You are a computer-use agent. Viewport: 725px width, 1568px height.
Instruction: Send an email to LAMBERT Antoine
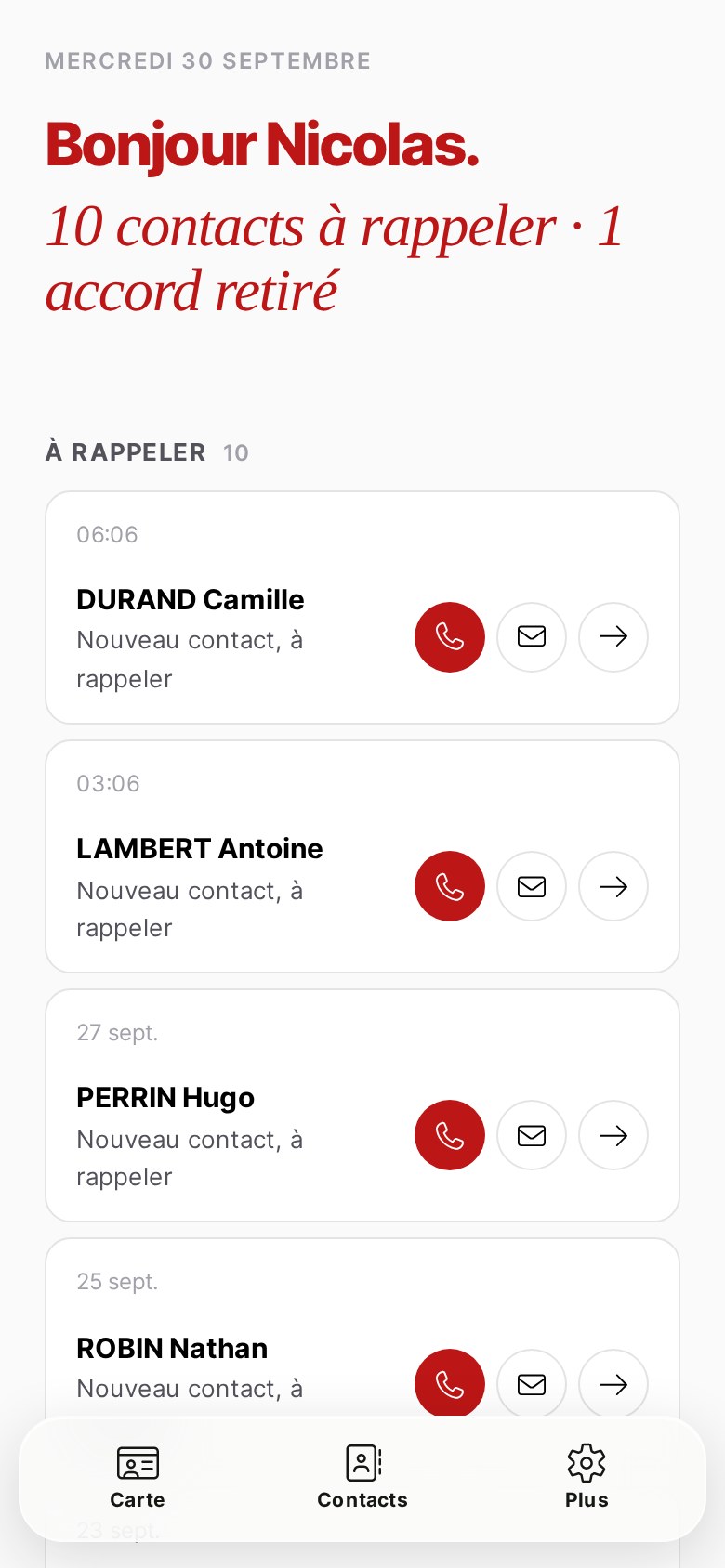pos(532,886)
